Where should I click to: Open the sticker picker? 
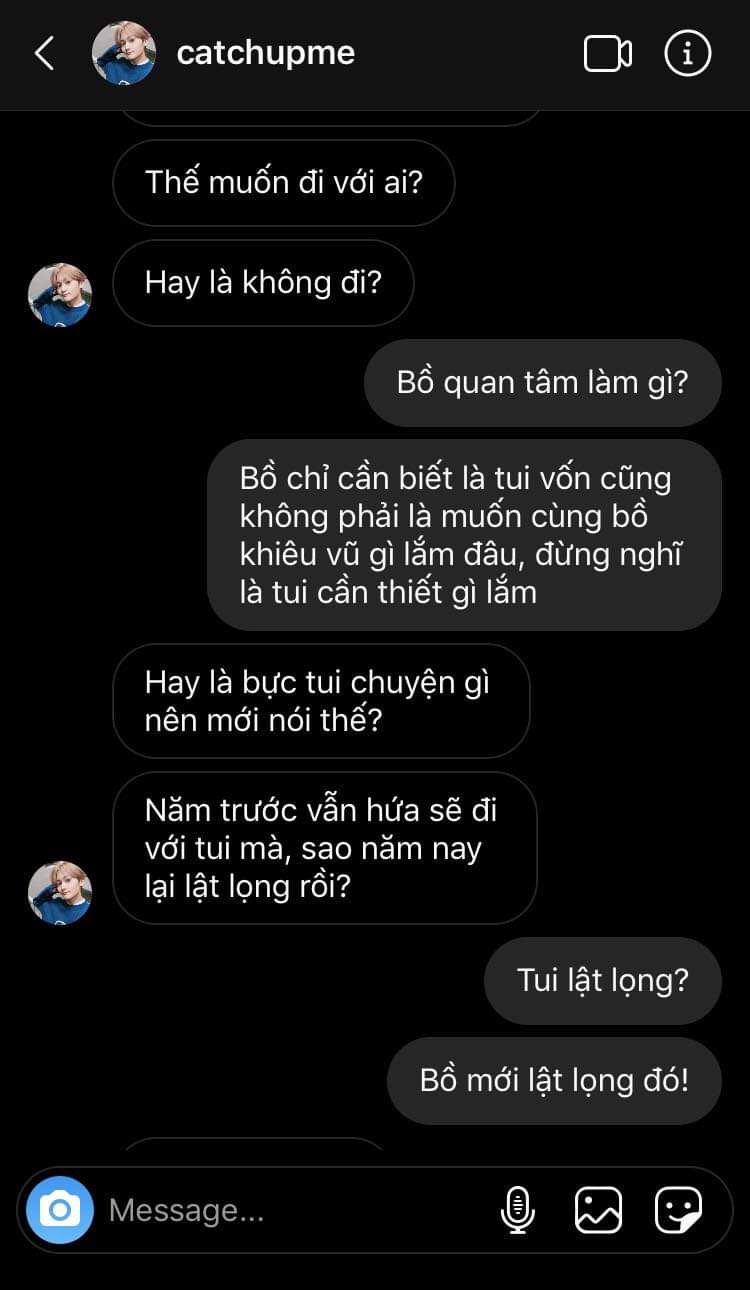click(x=678, y=1211)
